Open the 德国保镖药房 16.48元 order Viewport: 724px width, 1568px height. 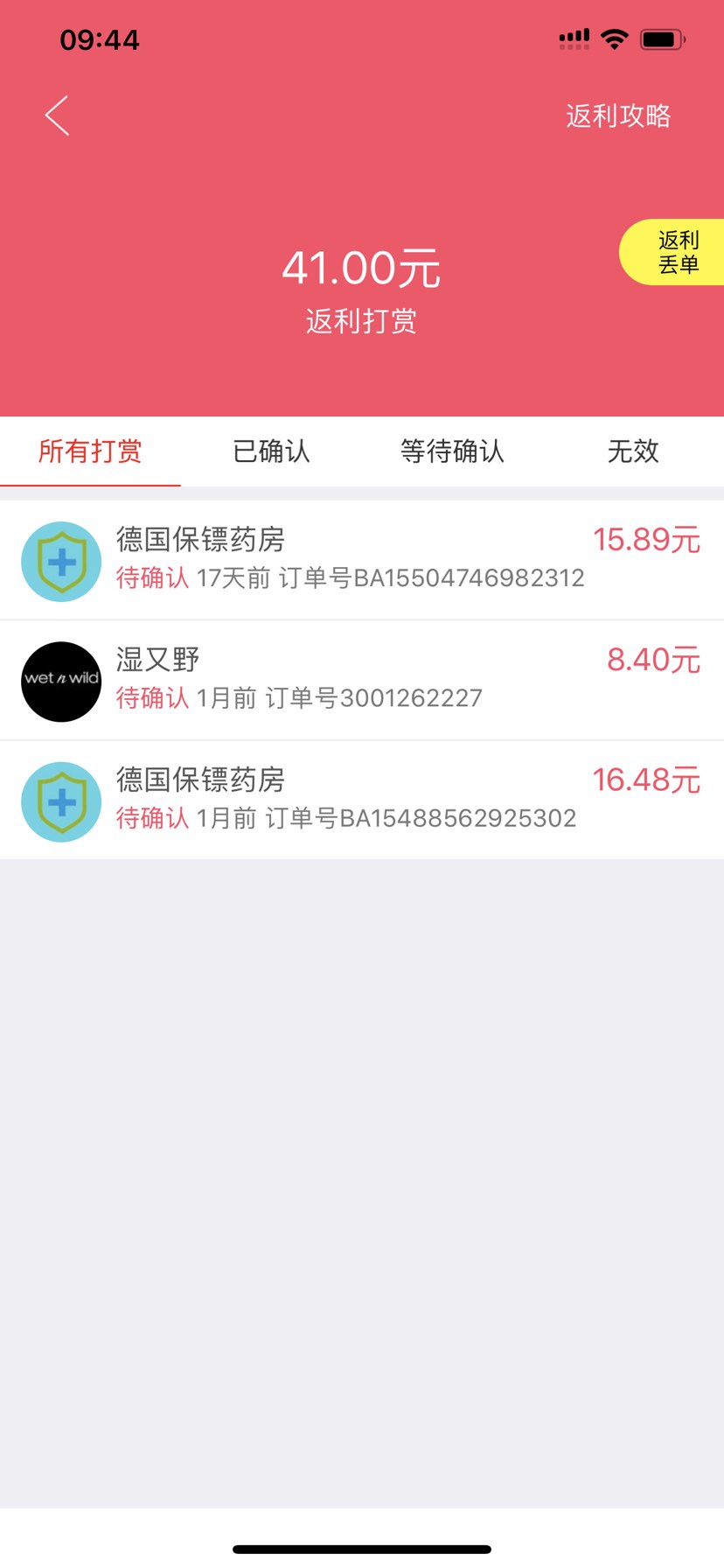pos(362,801)
